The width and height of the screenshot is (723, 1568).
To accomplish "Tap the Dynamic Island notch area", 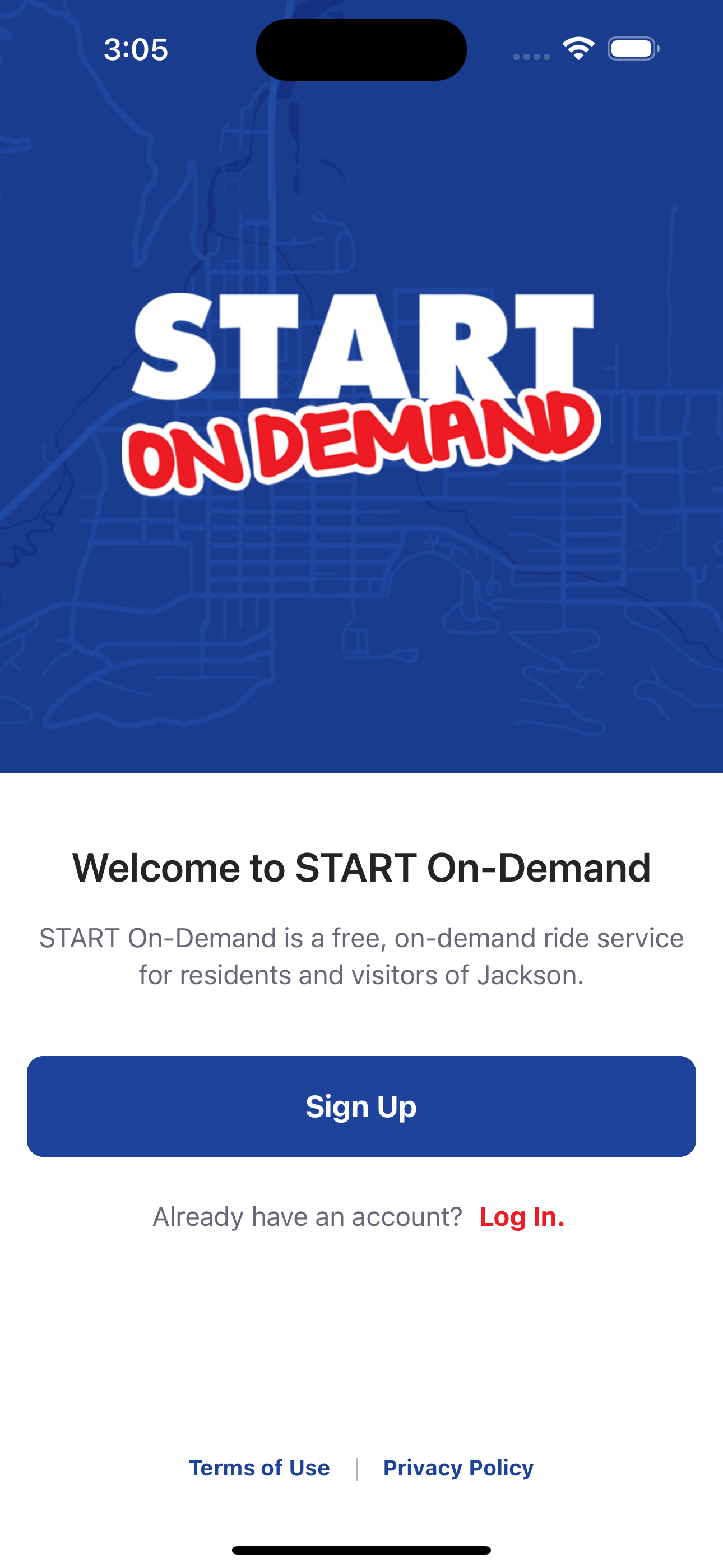I will (361, 49).
